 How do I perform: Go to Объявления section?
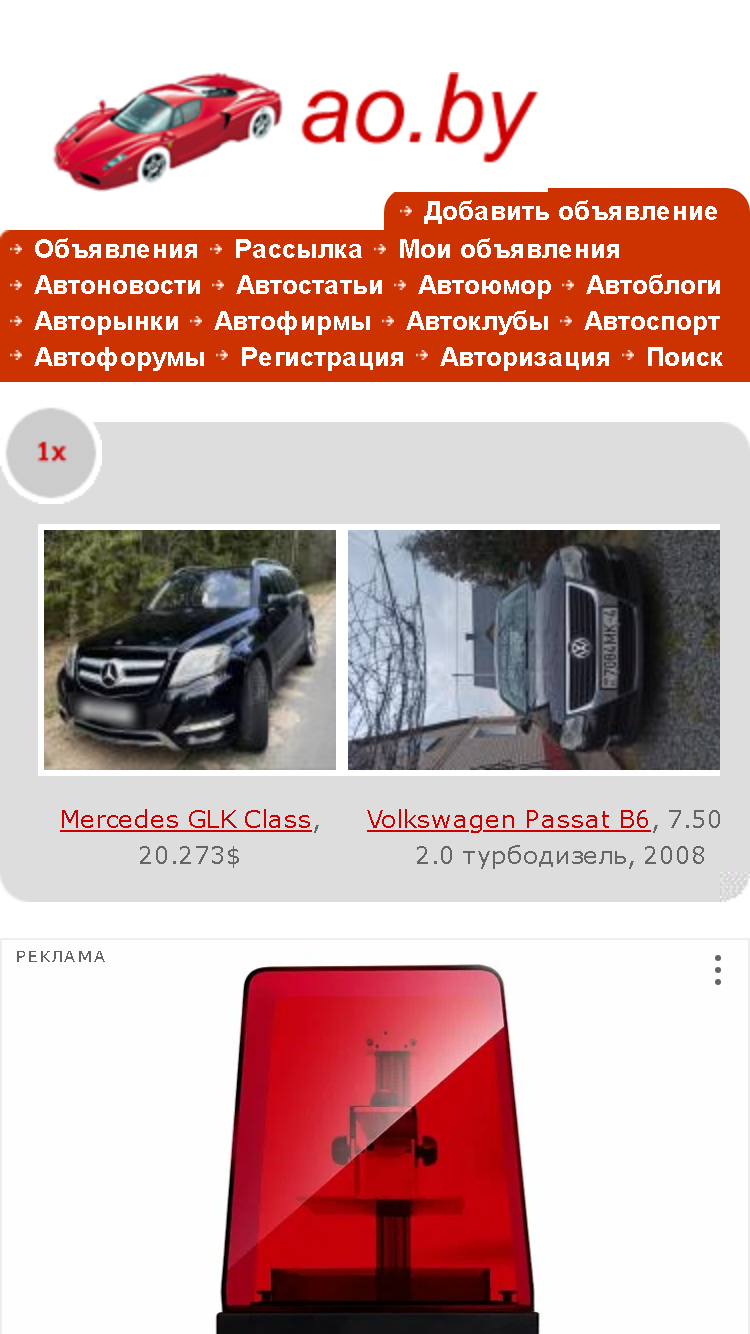[116, 249]
